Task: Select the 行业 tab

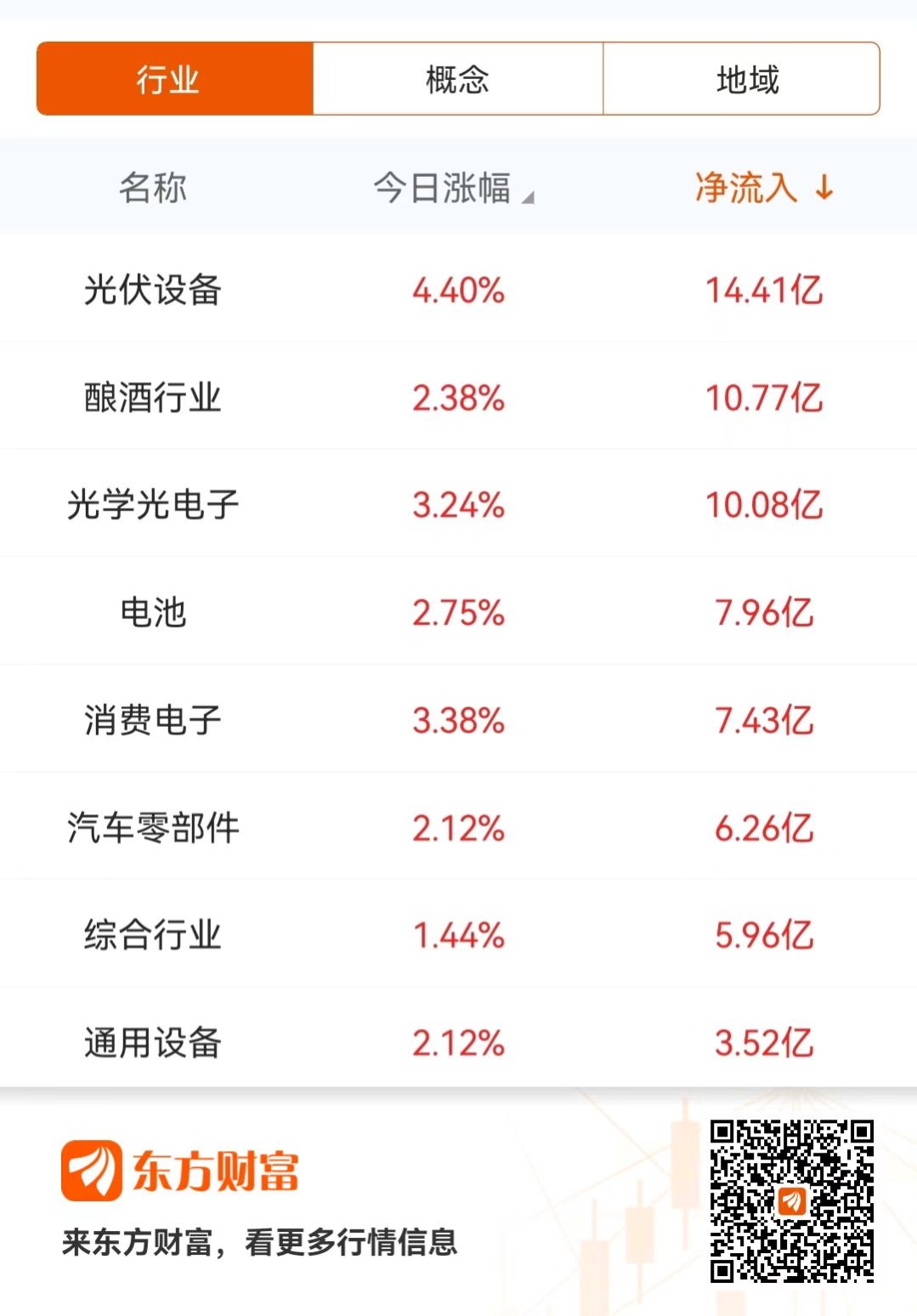Action: click(x=168, y=79)
